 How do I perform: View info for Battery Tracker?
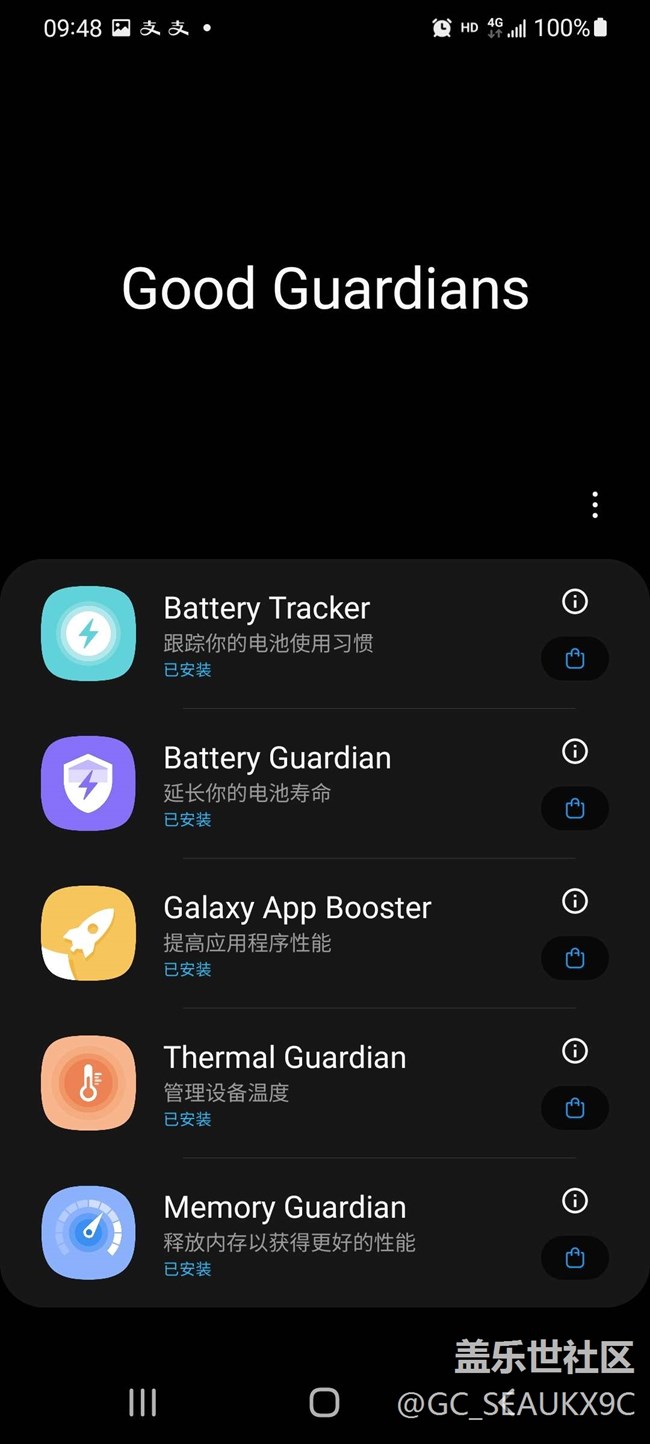point(575,601)
